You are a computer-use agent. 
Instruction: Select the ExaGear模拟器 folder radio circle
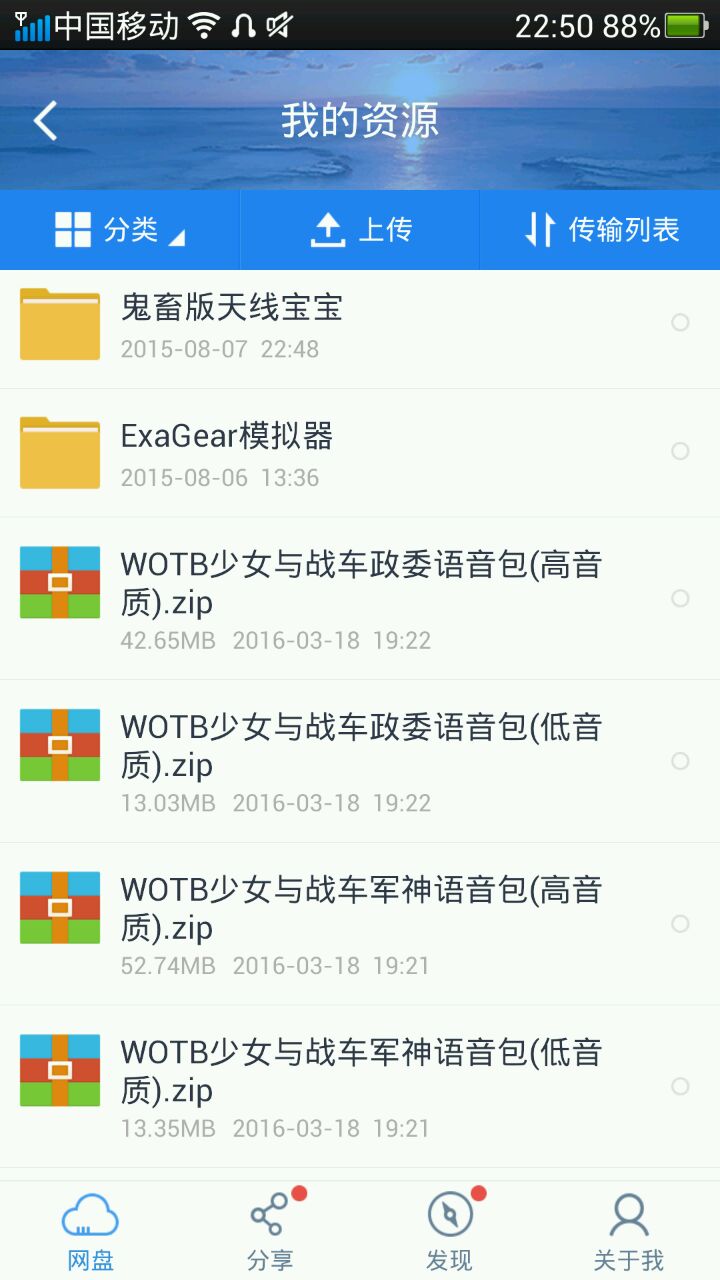680,451
